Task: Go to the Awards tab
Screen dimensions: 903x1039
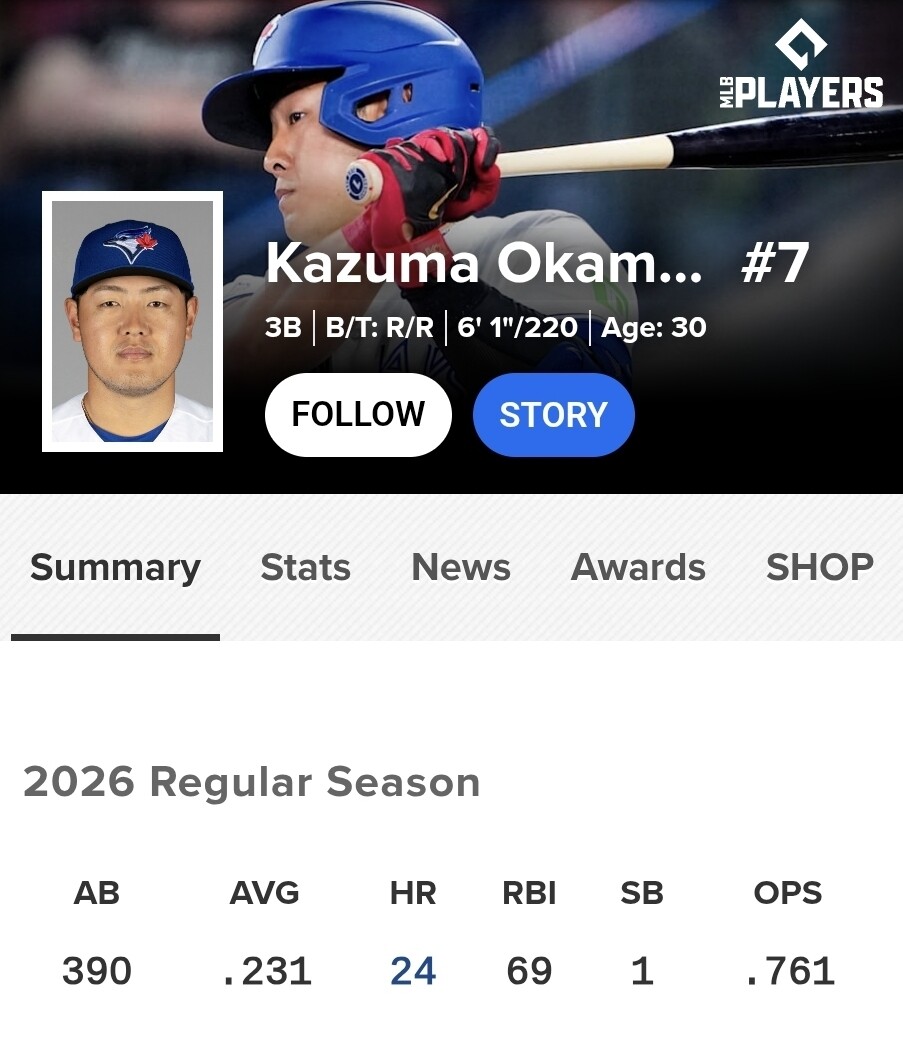Action: coord(638,568)
